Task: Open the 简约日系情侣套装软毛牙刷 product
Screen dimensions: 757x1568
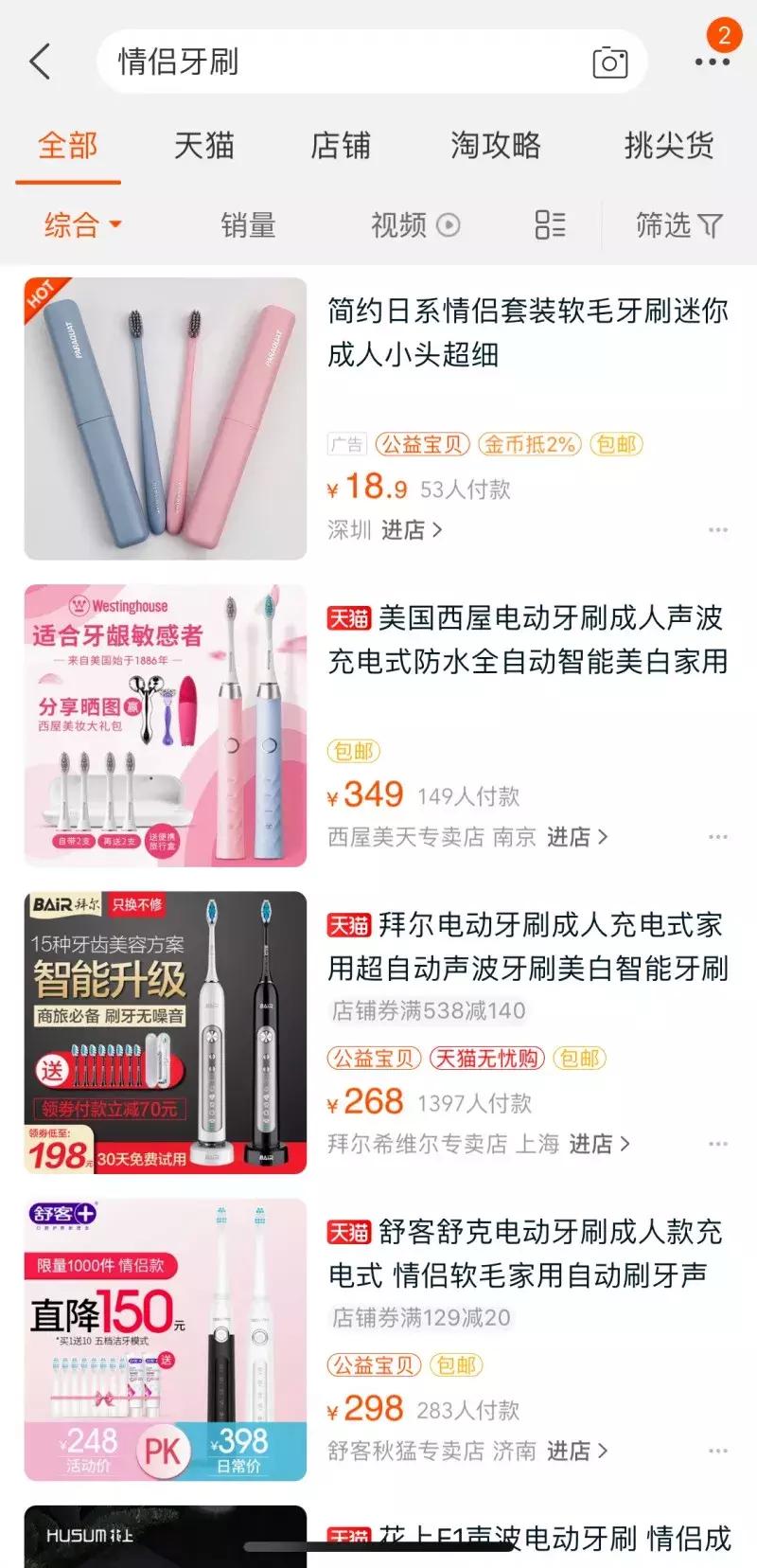Action: [x=526, y=332]
